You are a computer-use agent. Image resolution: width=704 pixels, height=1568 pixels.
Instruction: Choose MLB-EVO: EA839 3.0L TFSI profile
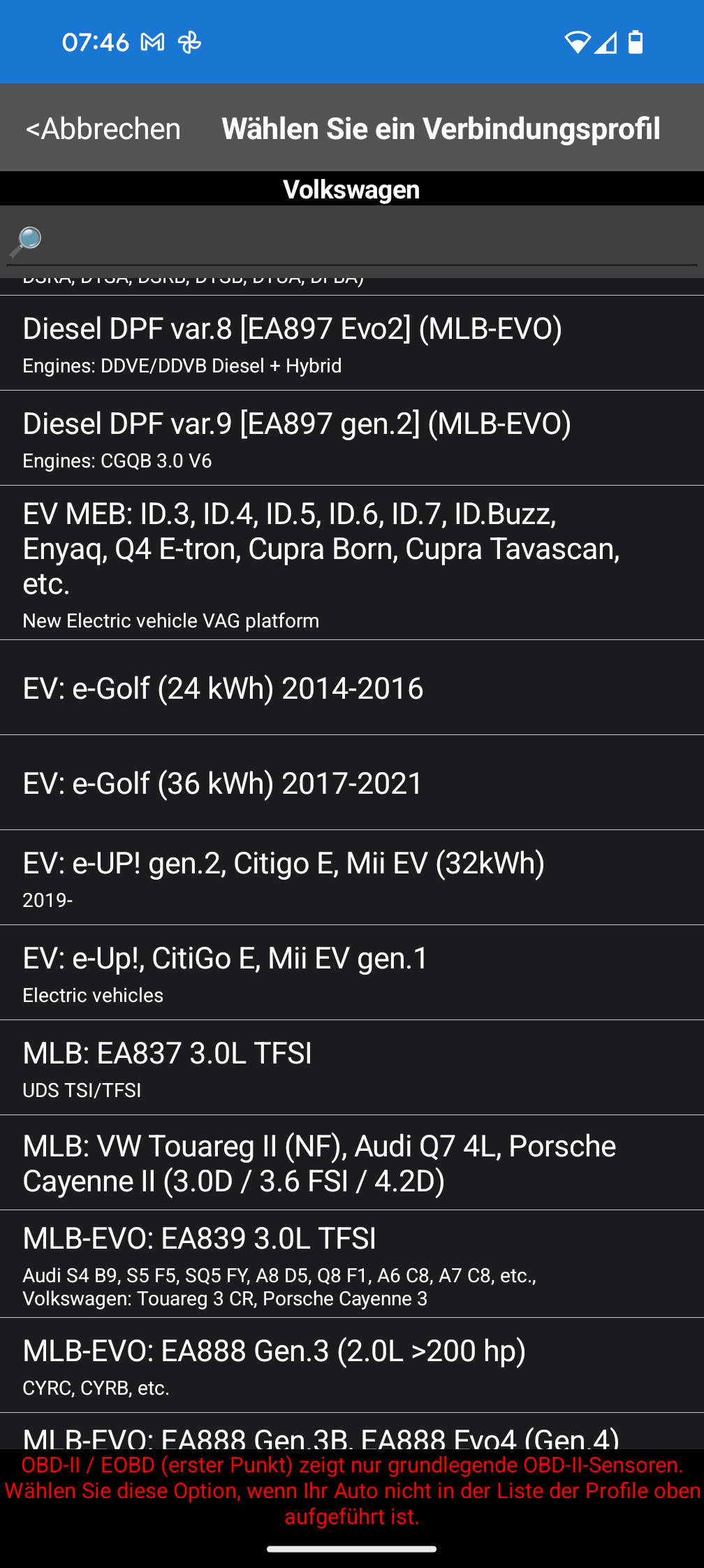click(x=352, y=1263)
